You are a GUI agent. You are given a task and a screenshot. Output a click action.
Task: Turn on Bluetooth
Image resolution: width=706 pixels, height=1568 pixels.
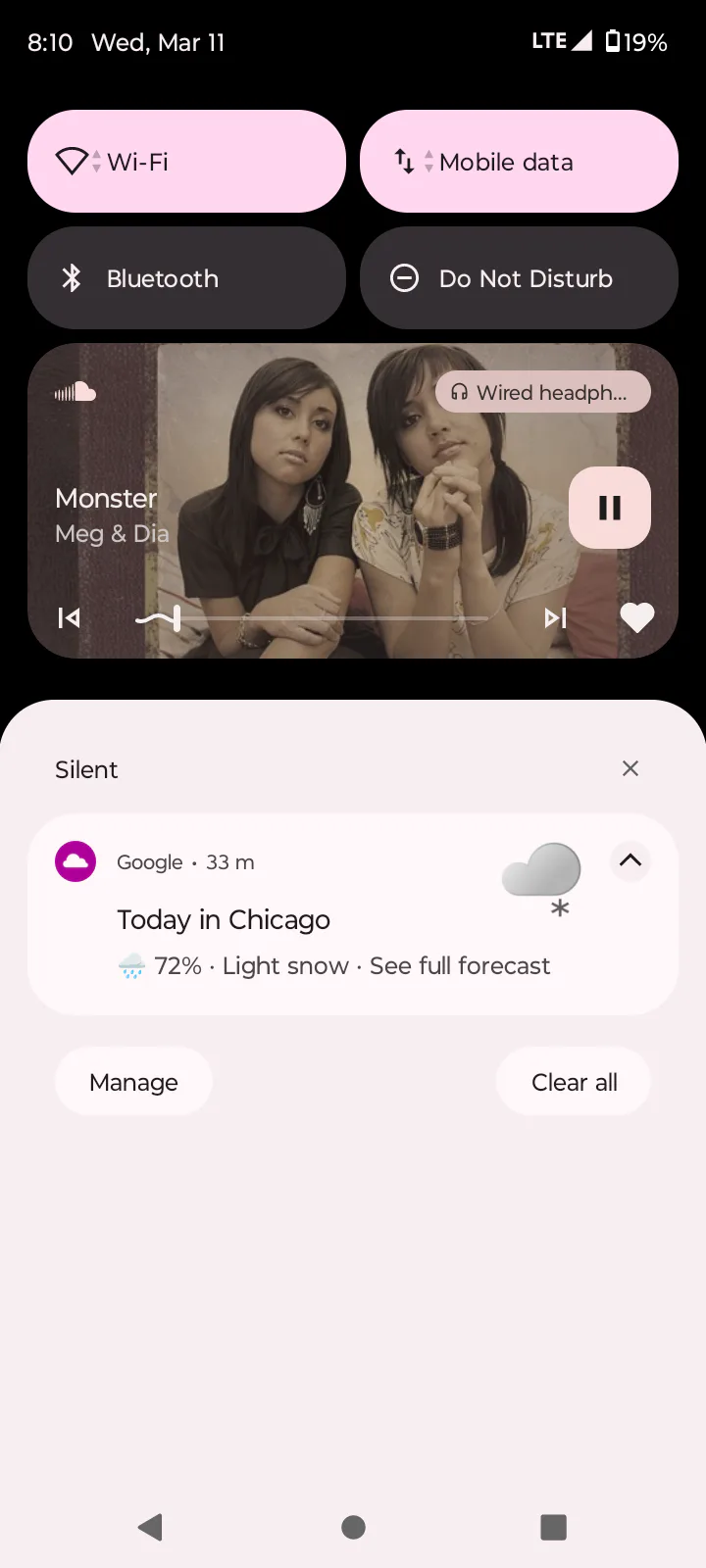(186, 278)
